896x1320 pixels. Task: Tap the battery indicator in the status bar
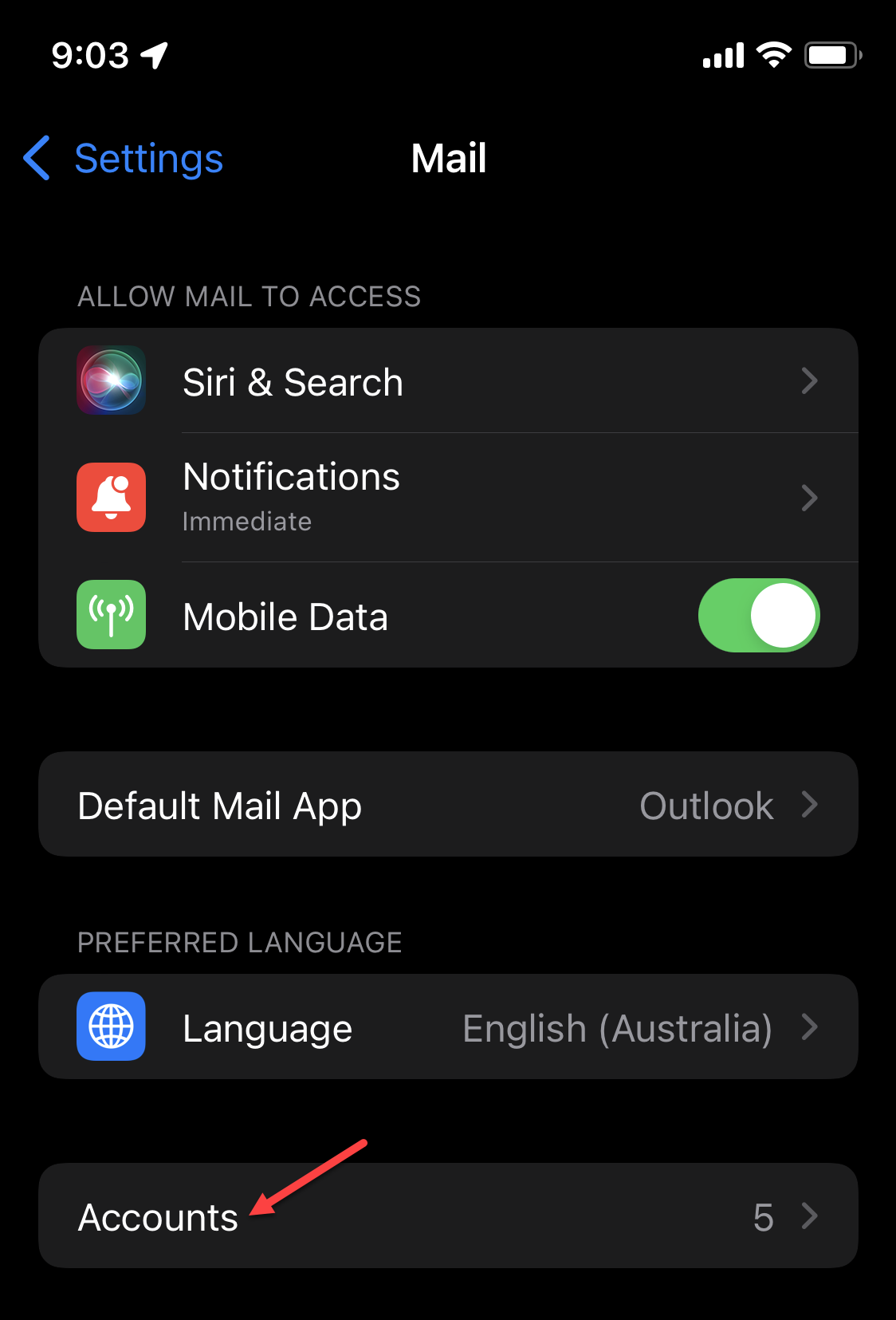coord(830,54)
